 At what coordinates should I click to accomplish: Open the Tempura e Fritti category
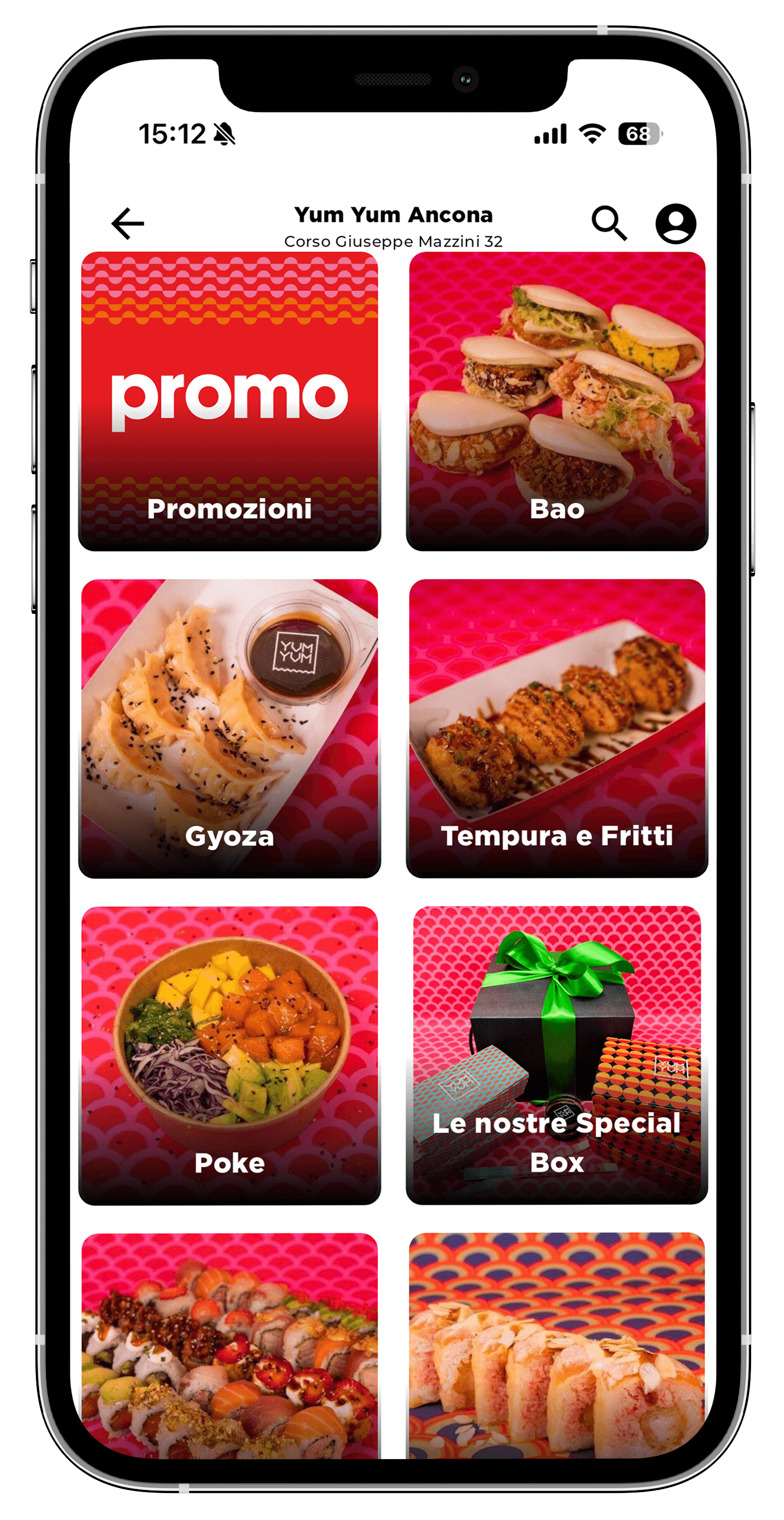[557, 728]
